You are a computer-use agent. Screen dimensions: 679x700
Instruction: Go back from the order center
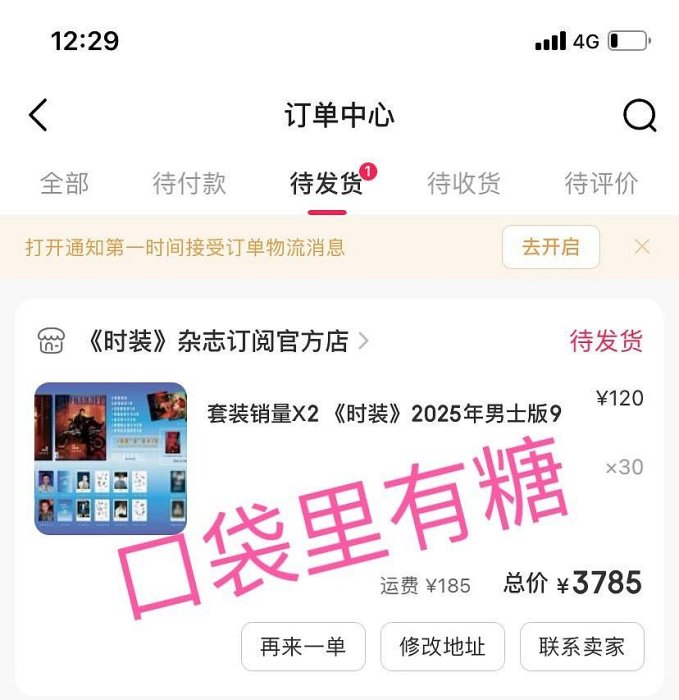coord(38,116)
